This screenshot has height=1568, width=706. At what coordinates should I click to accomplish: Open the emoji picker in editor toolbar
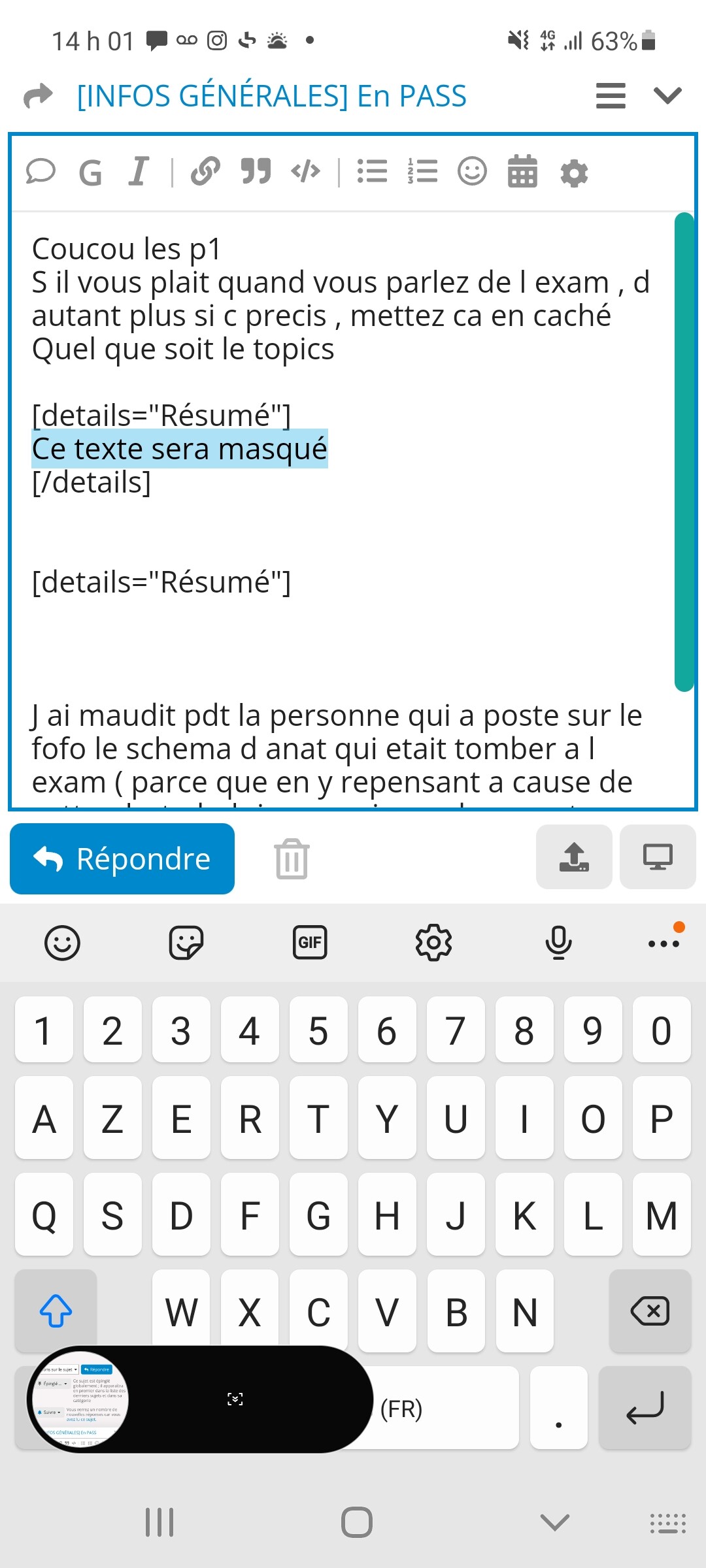click(472, 172)
